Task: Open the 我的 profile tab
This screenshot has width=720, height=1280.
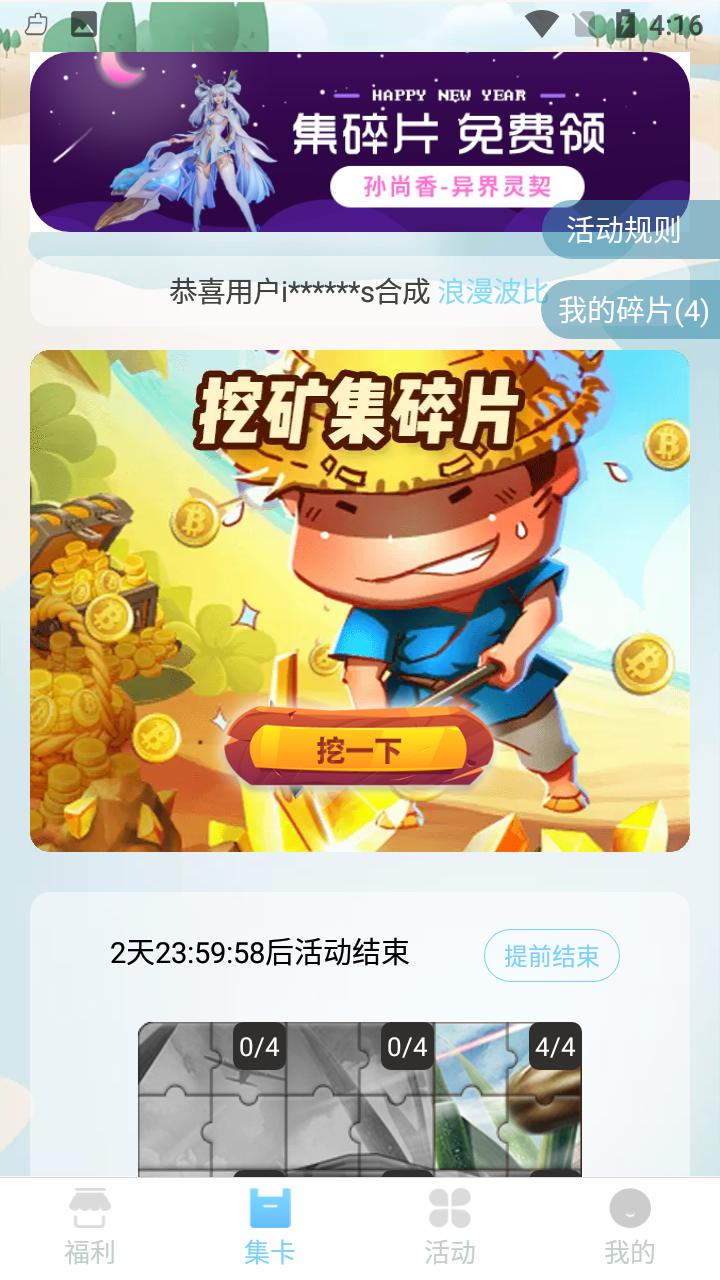Action: point(630,1226)
